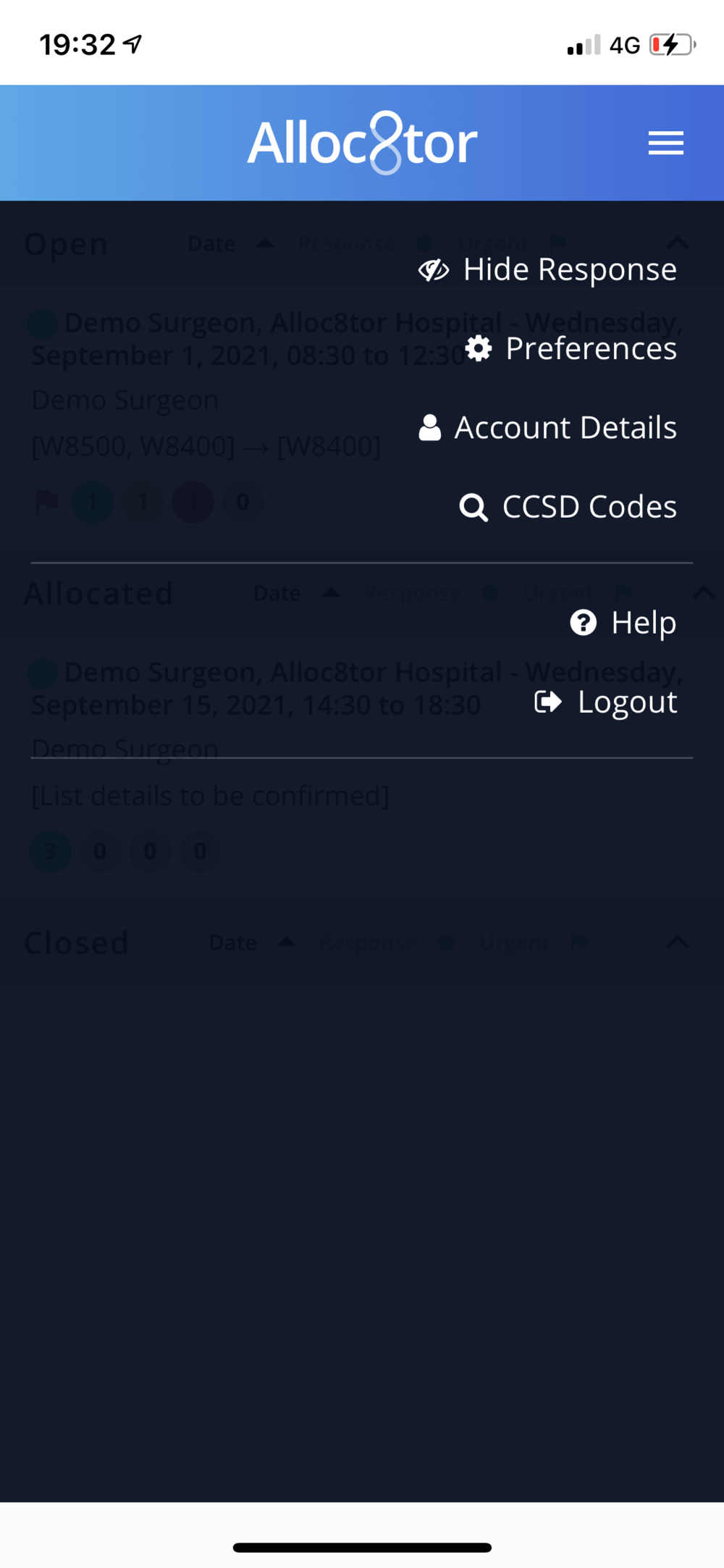Select Preferences from the menu
This screenshot has width=724, height=1568.
click(590, 349)
